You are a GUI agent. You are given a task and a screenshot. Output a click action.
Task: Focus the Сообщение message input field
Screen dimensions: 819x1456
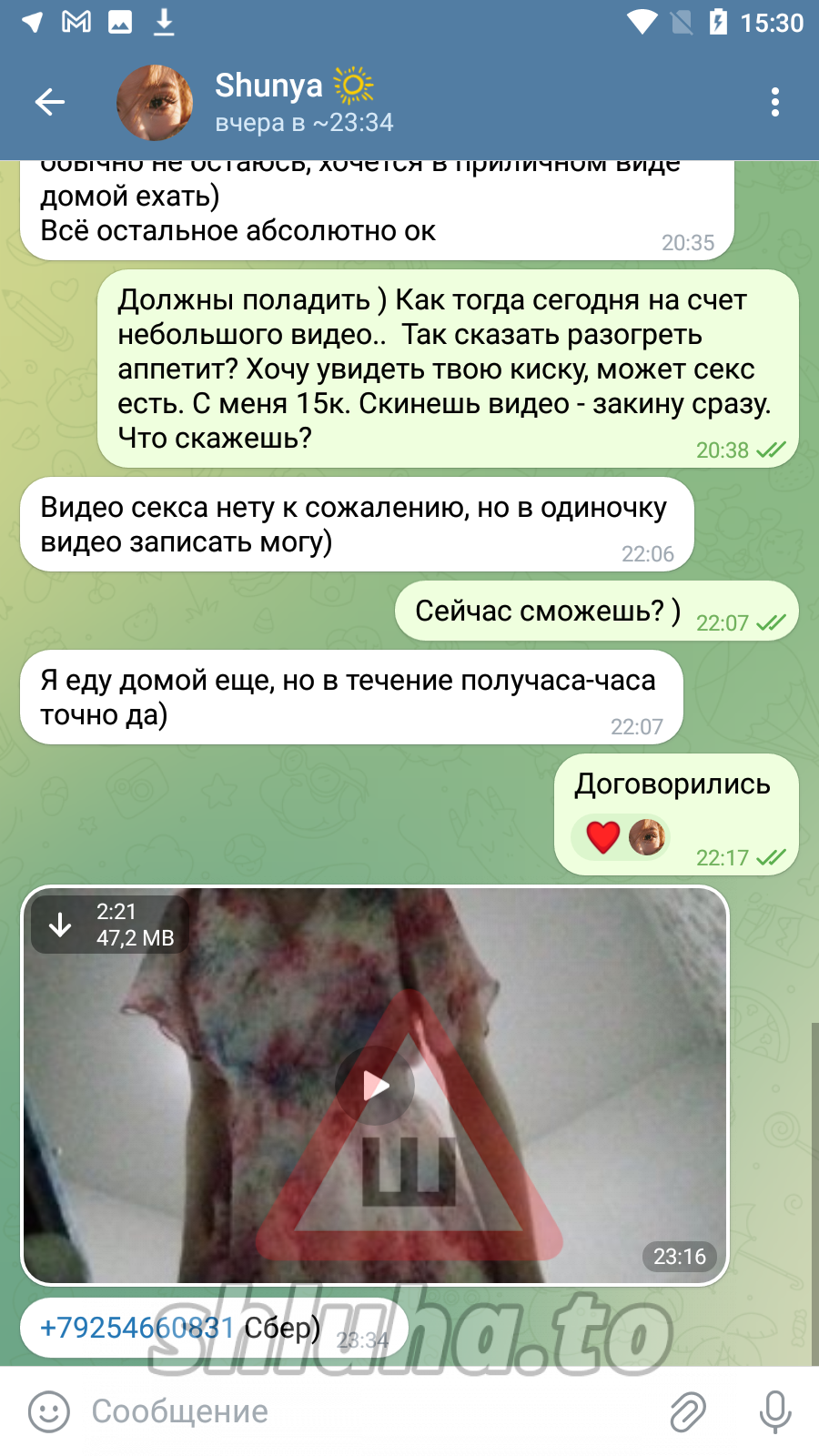pos(364,1411)
